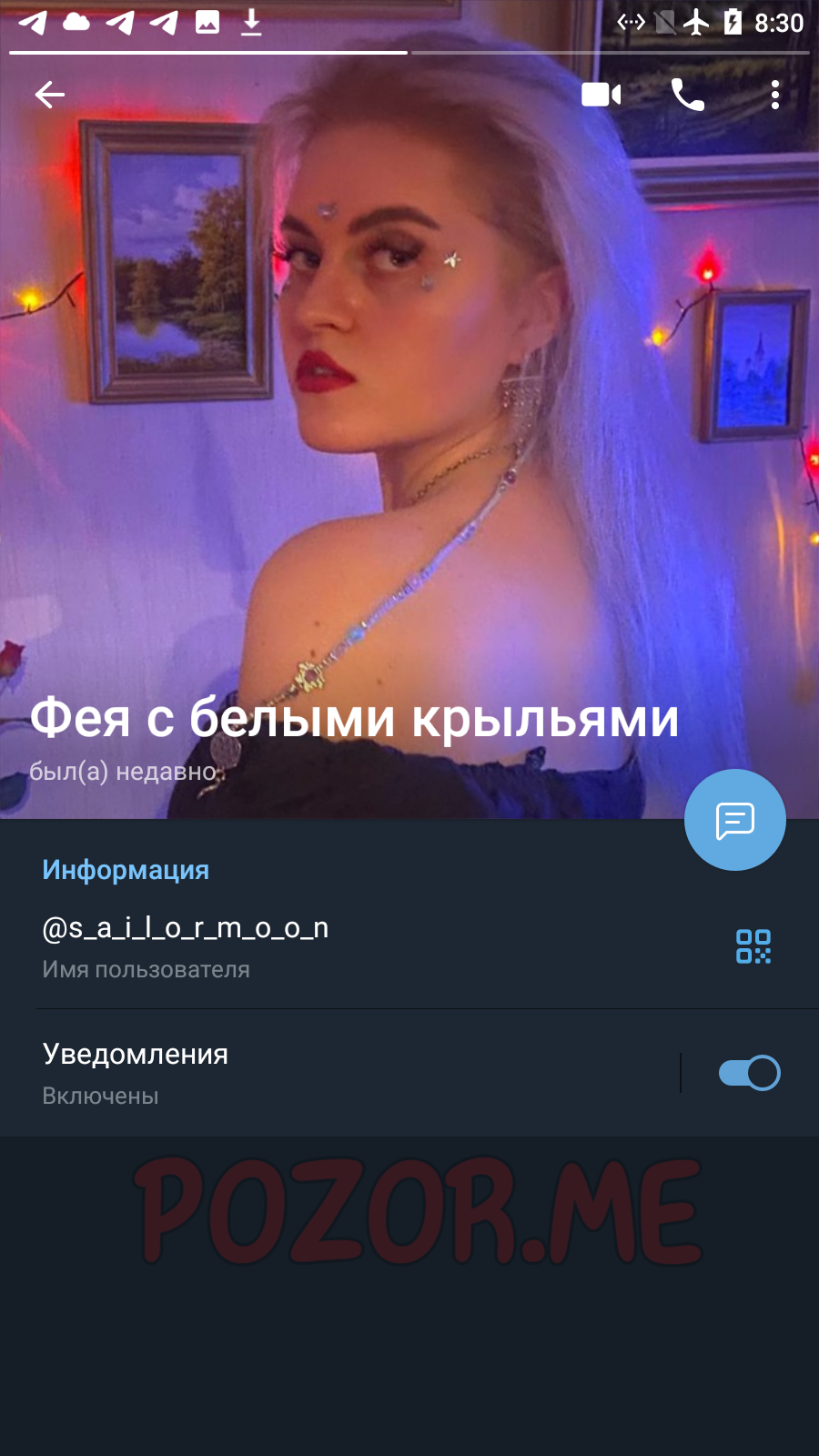The image size is (819, 1456).
Task: Start a video call
Action: 602,95
